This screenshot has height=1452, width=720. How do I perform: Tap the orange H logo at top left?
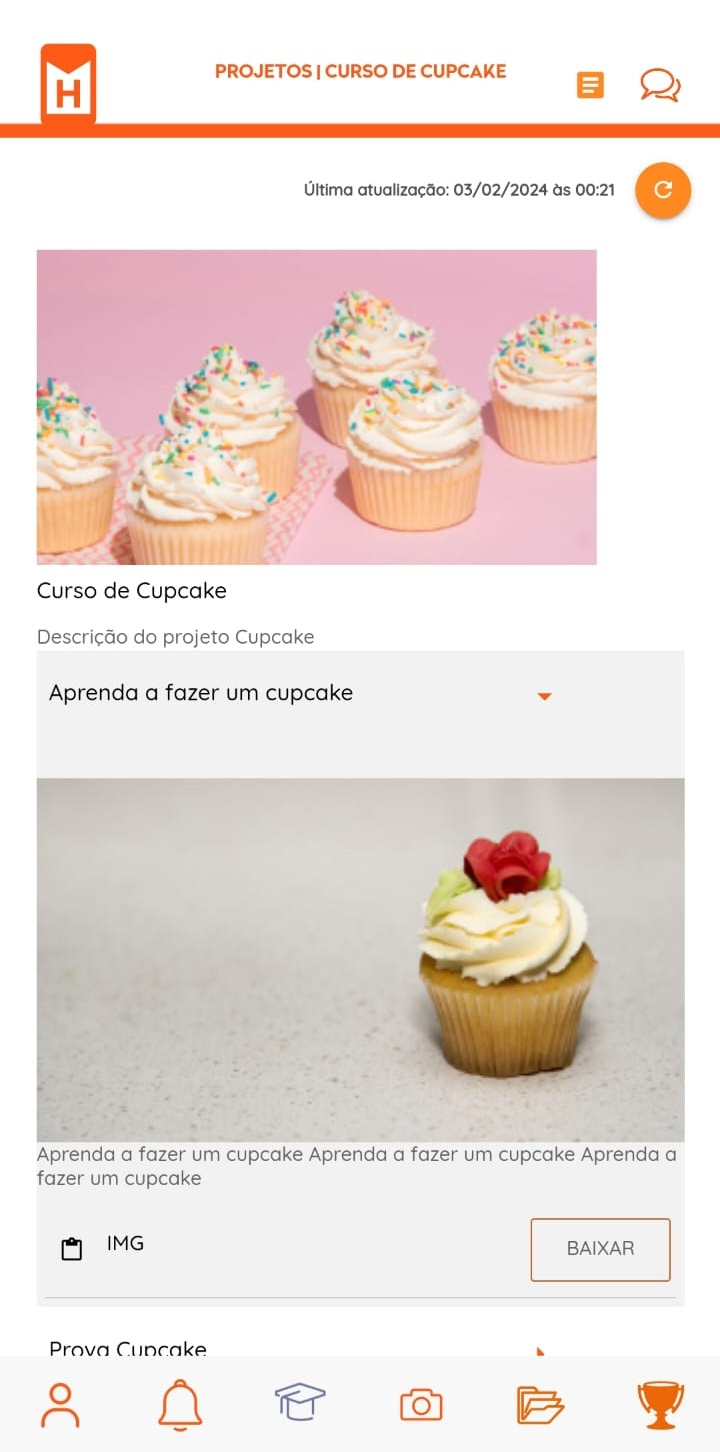[67, 85]
